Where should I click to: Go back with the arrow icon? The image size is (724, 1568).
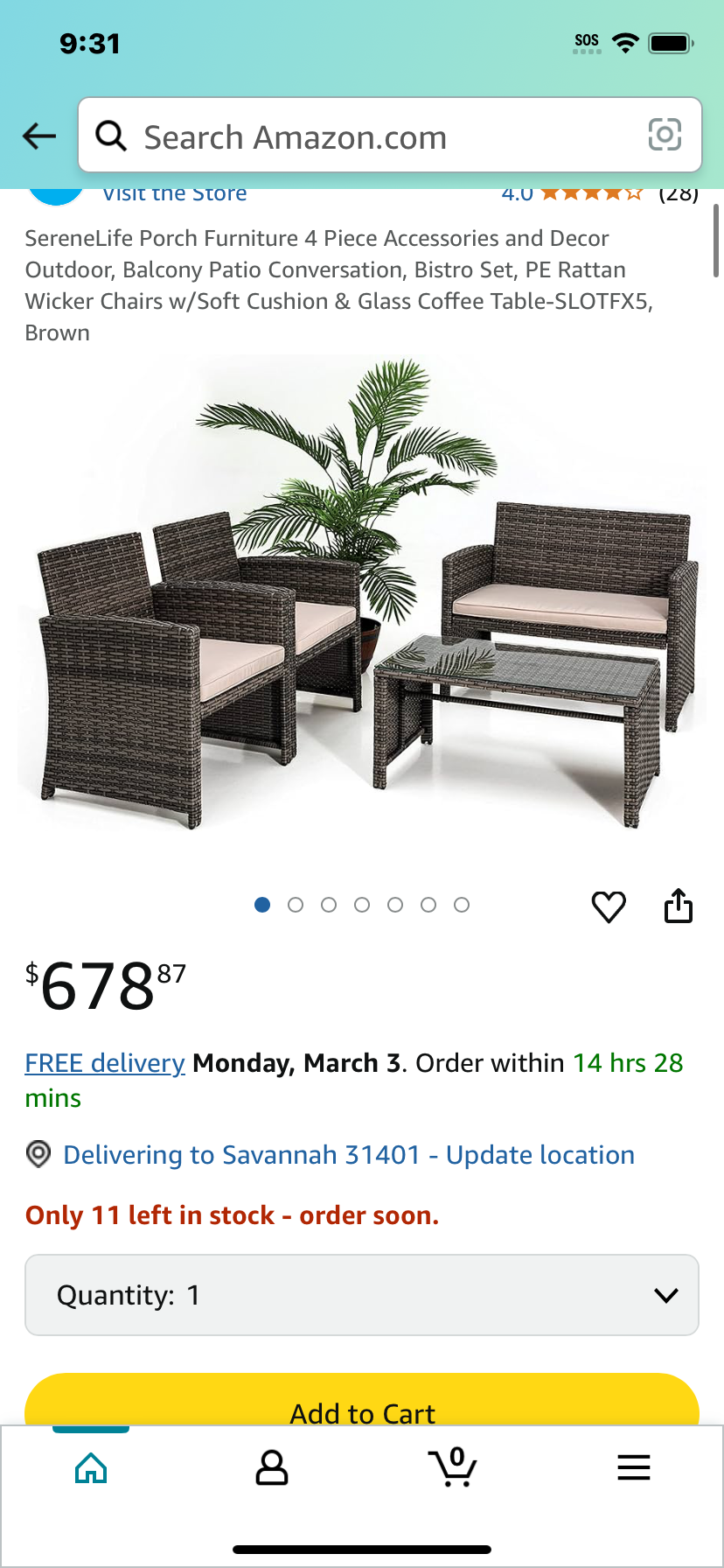[x=39, y=136]
